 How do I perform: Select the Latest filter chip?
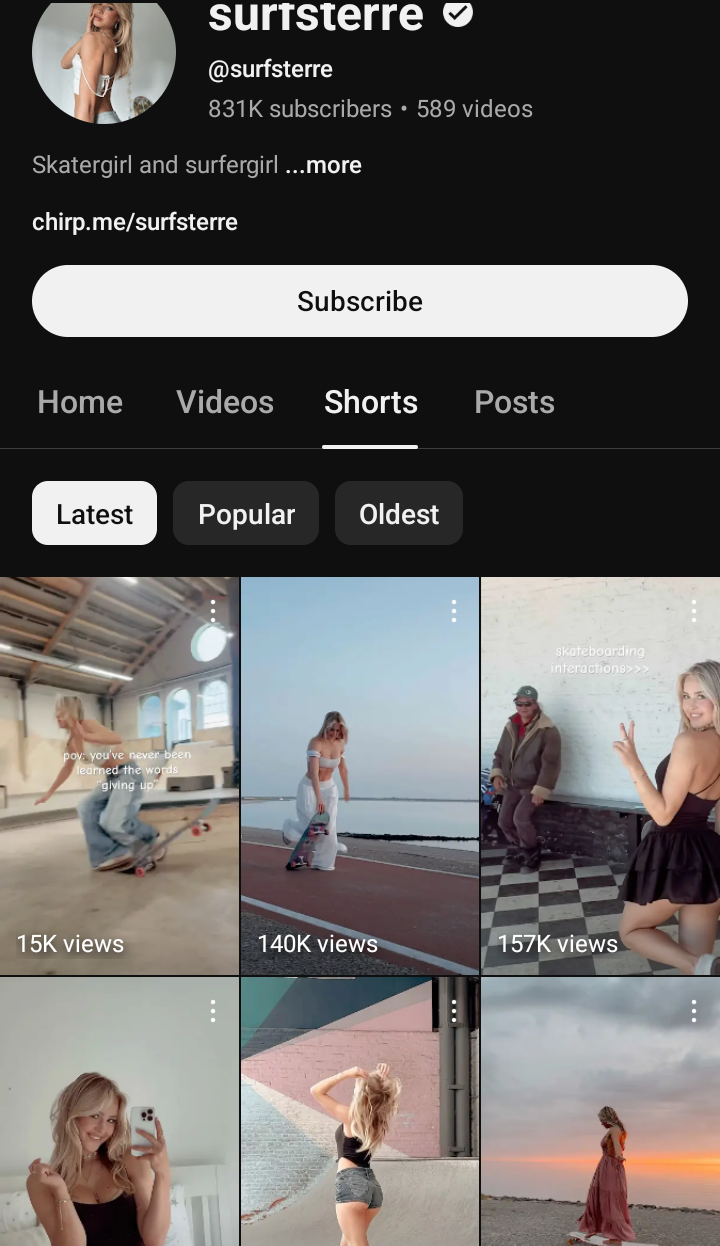tap(94, 513)
